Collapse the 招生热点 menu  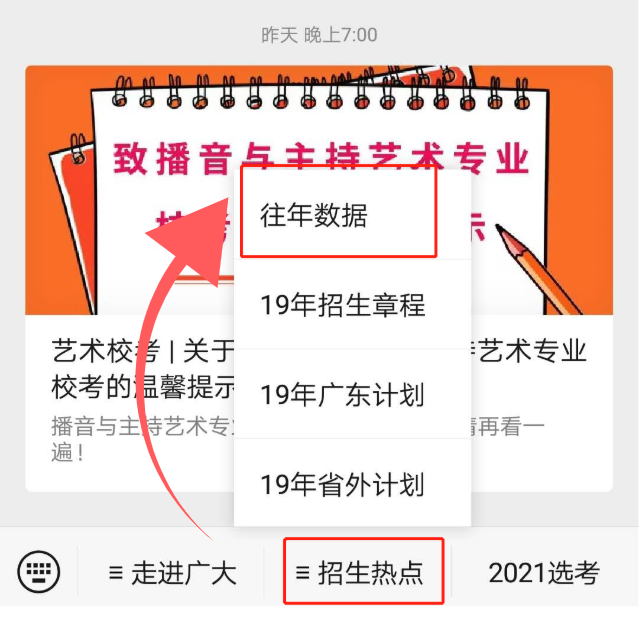tap(360, 573)
